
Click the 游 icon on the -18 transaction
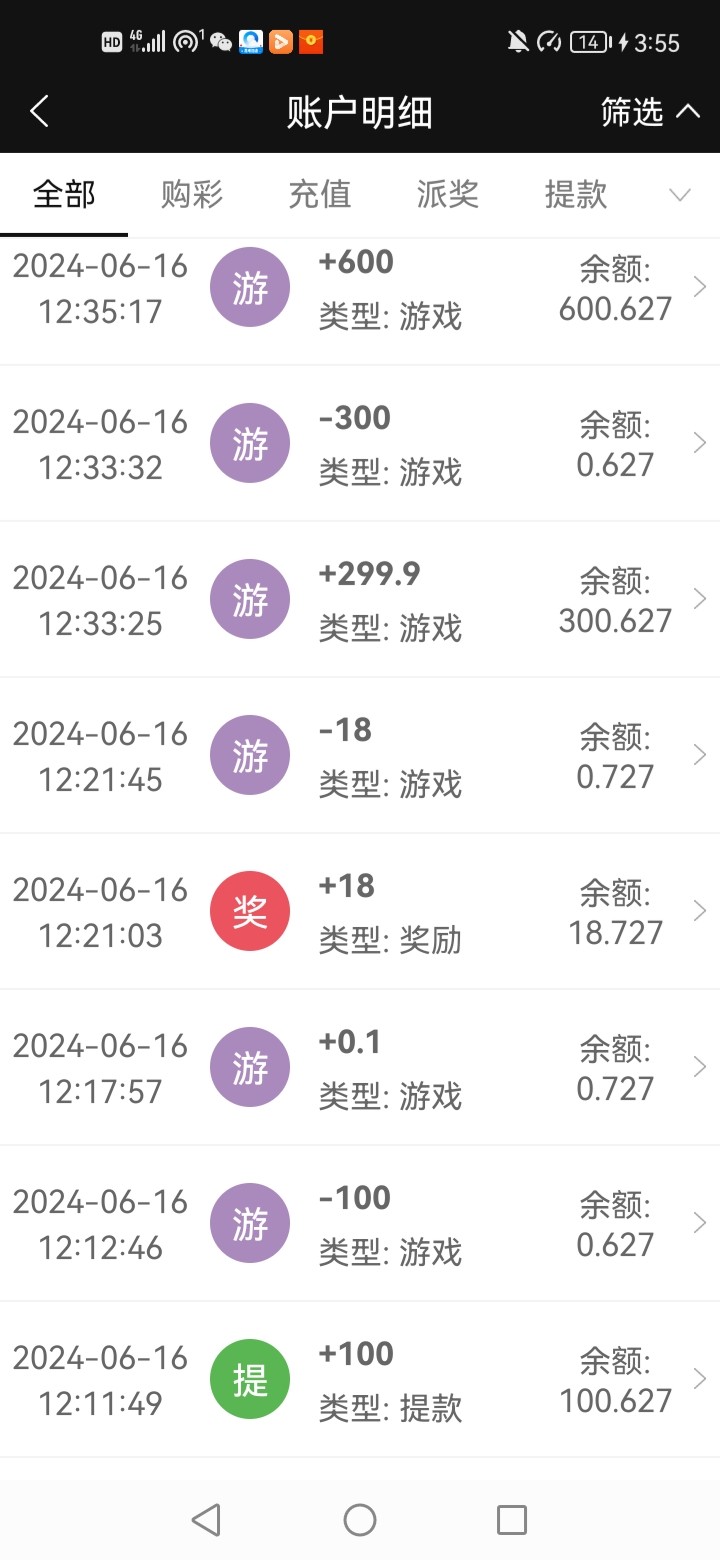tap(249, 755)
